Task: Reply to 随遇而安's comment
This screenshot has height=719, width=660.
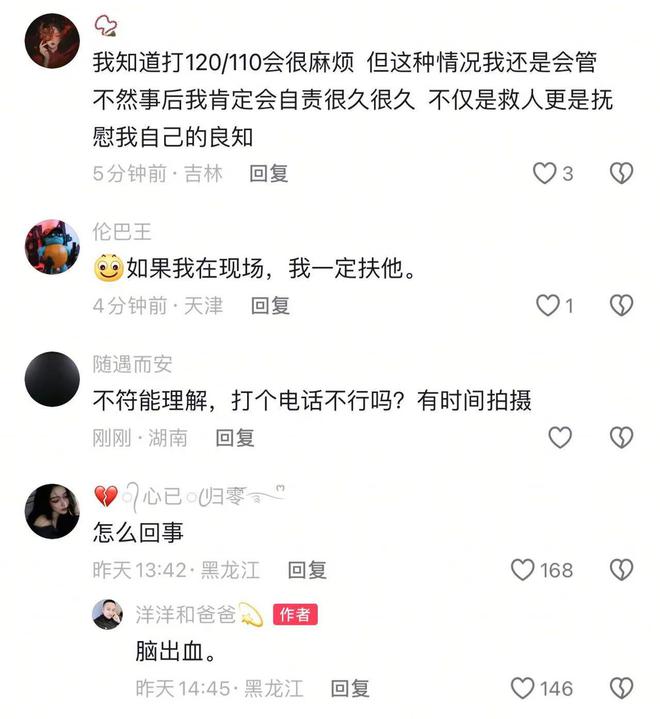Action: (x=236, y=437)
